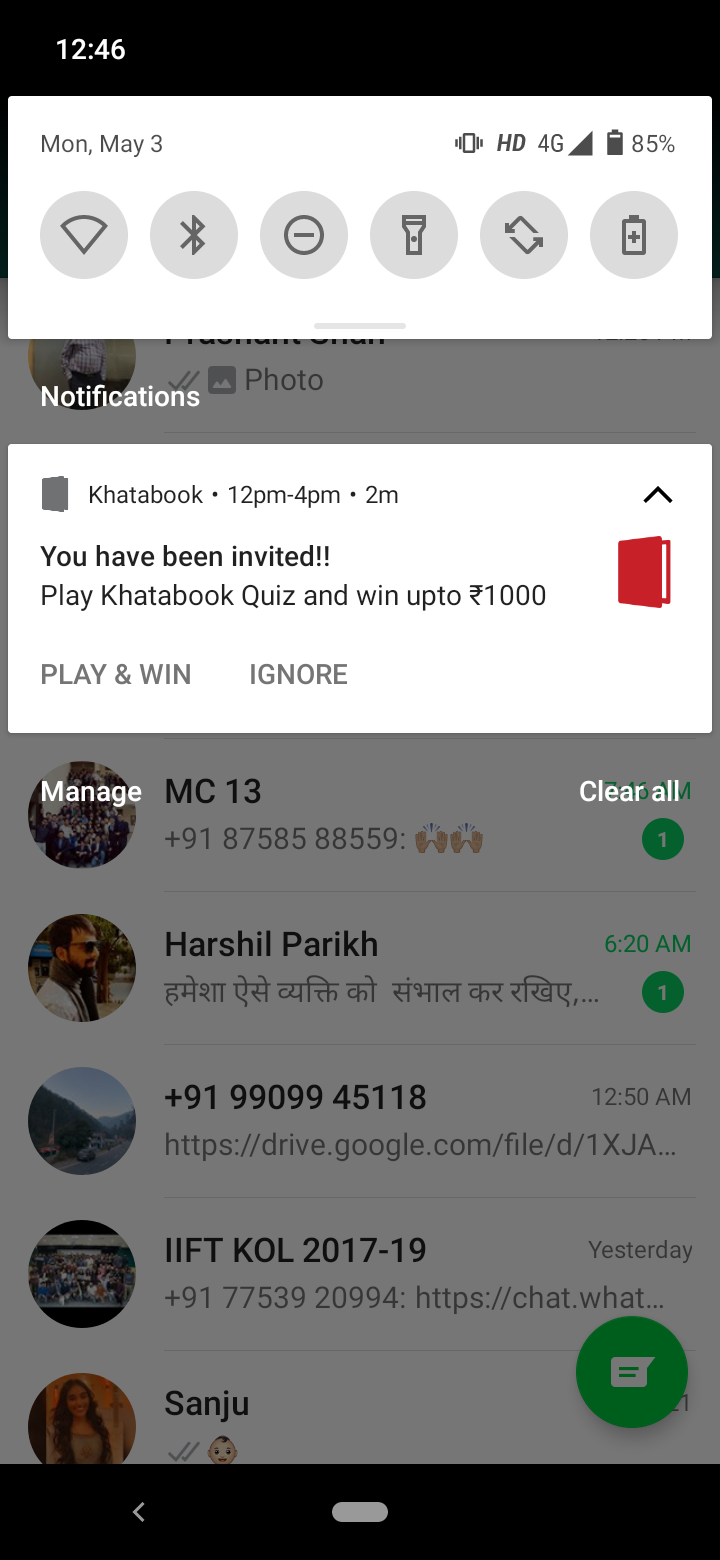Clear all notifications
Viewport: 720px width, 1560px height.
click(x=629, y=792)
